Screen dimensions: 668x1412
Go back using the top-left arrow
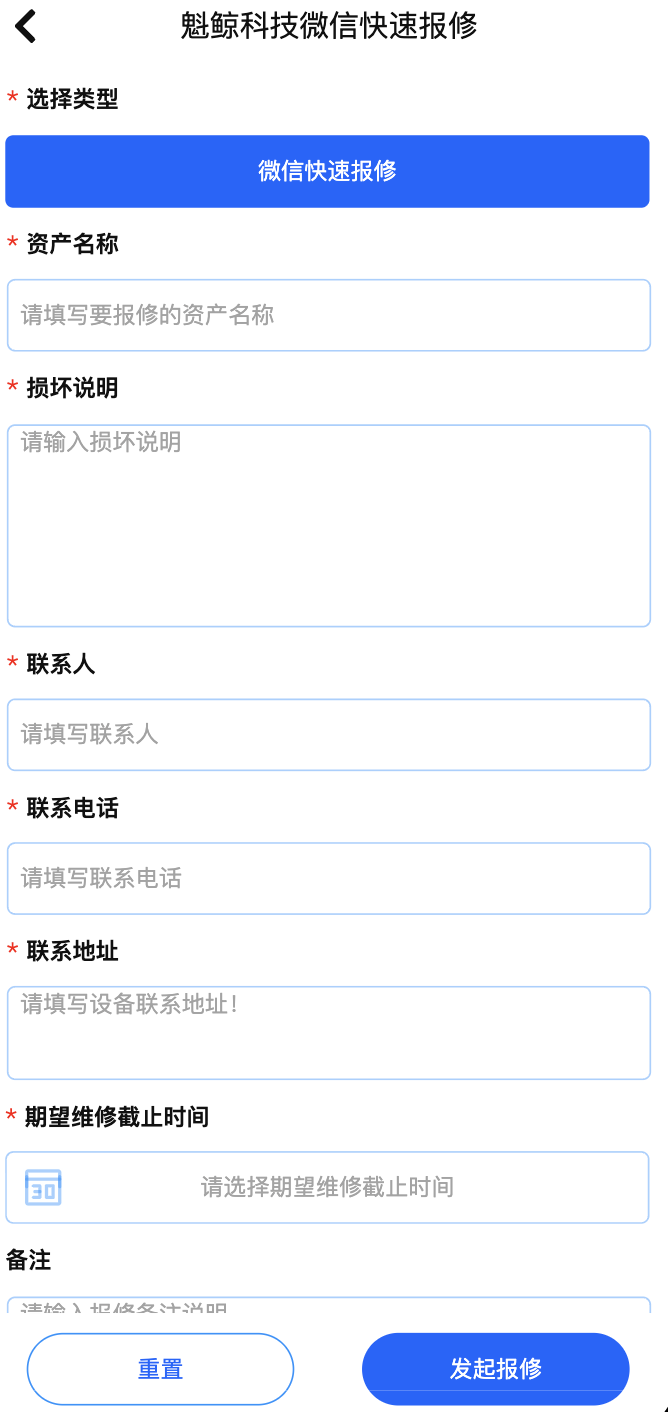pos(26,26)
